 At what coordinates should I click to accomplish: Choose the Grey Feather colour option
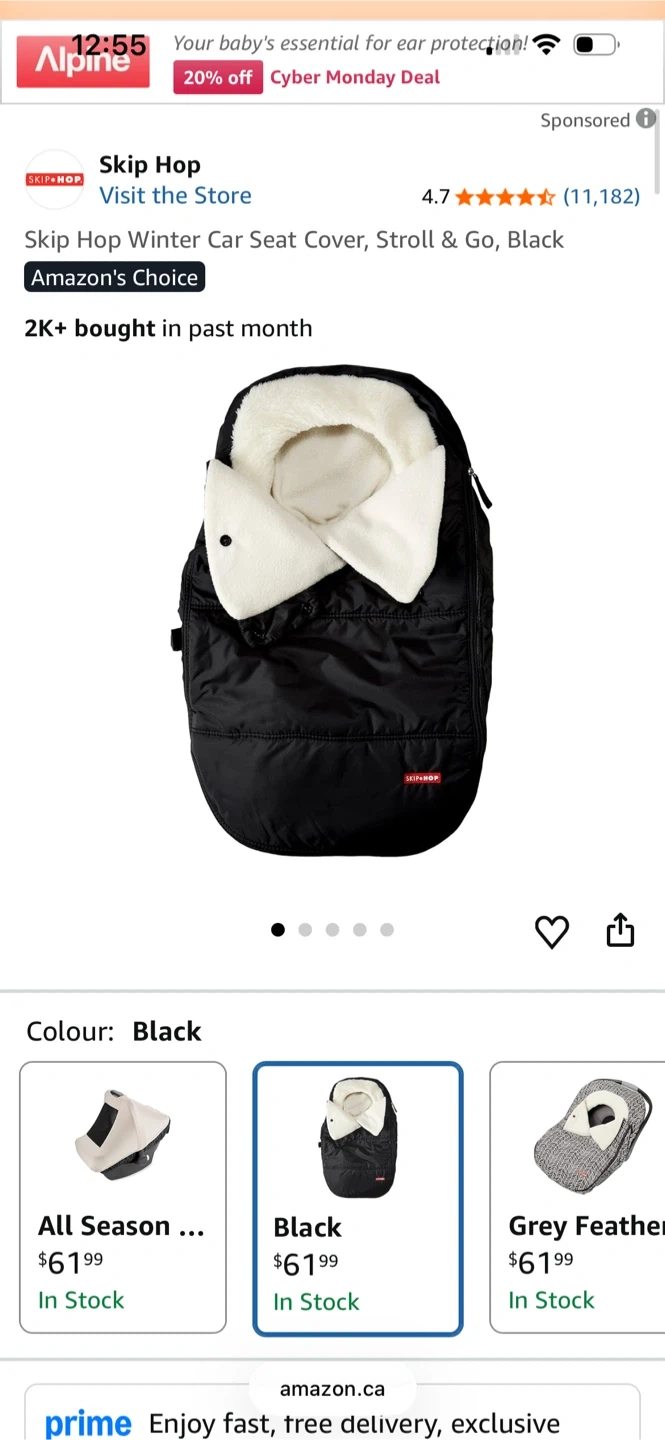click(x=580, y=1196)
